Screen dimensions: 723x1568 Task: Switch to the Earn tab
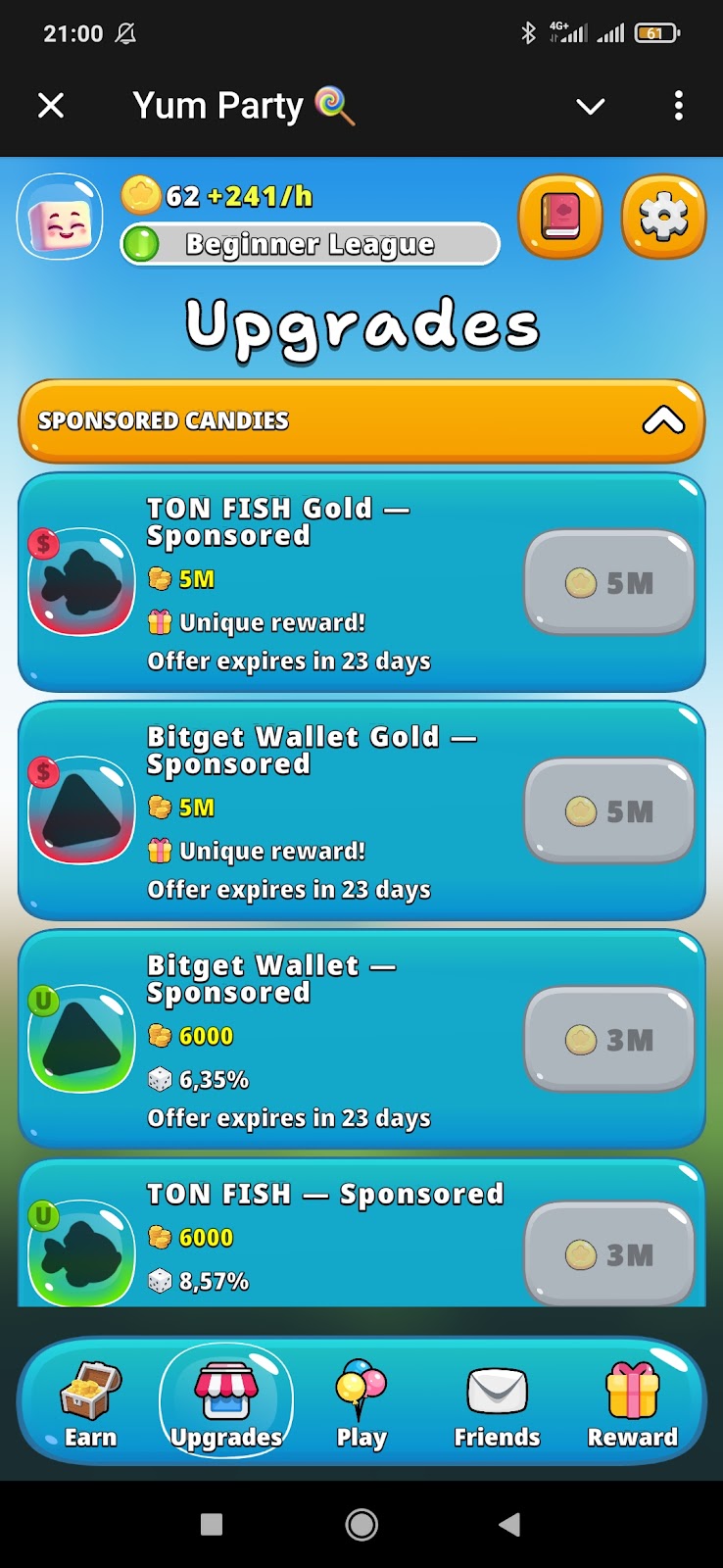tap(90, 1405)
